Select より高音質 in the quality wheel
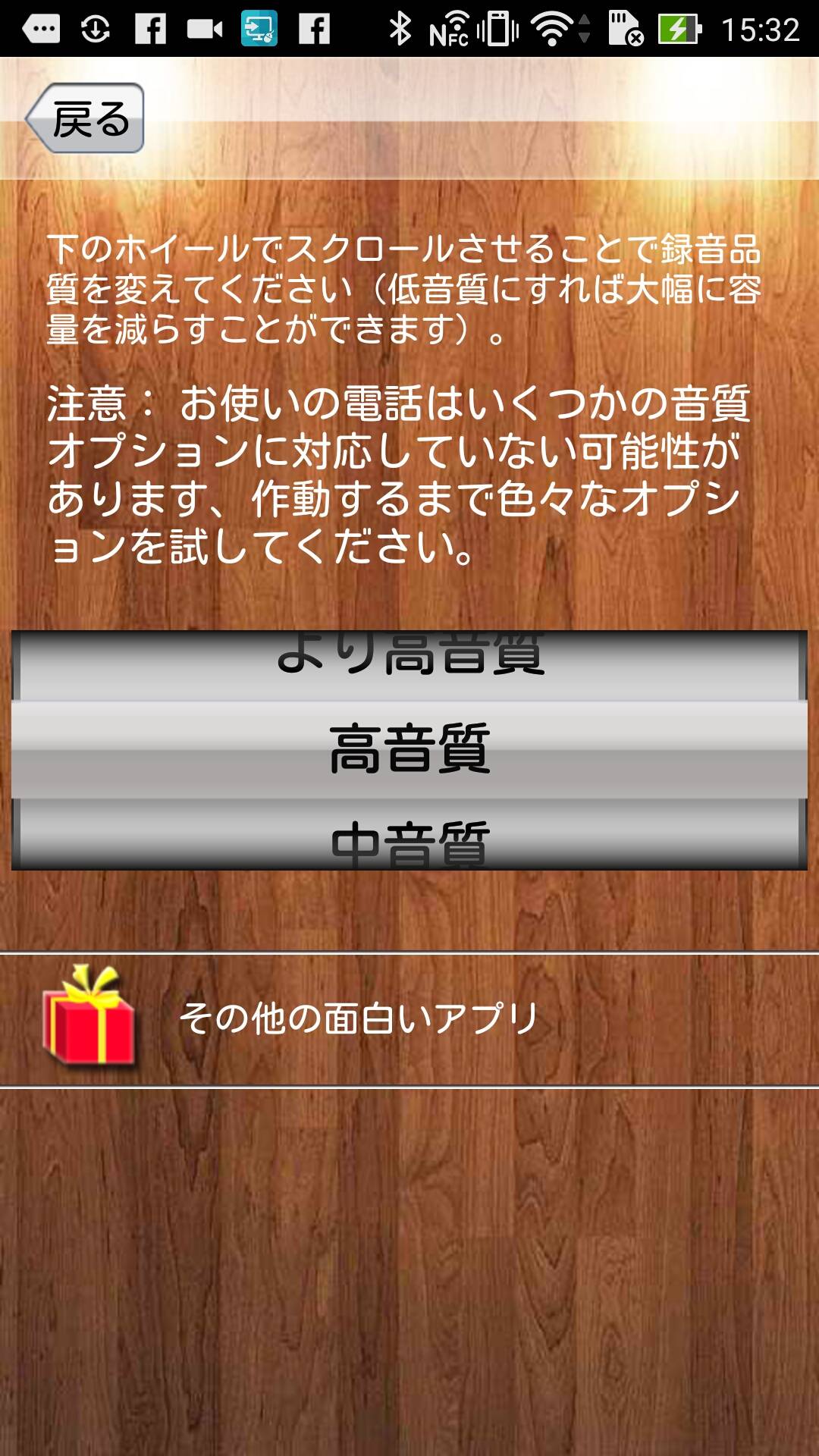This screenshot has width=819, height=1456. point(409,657)
